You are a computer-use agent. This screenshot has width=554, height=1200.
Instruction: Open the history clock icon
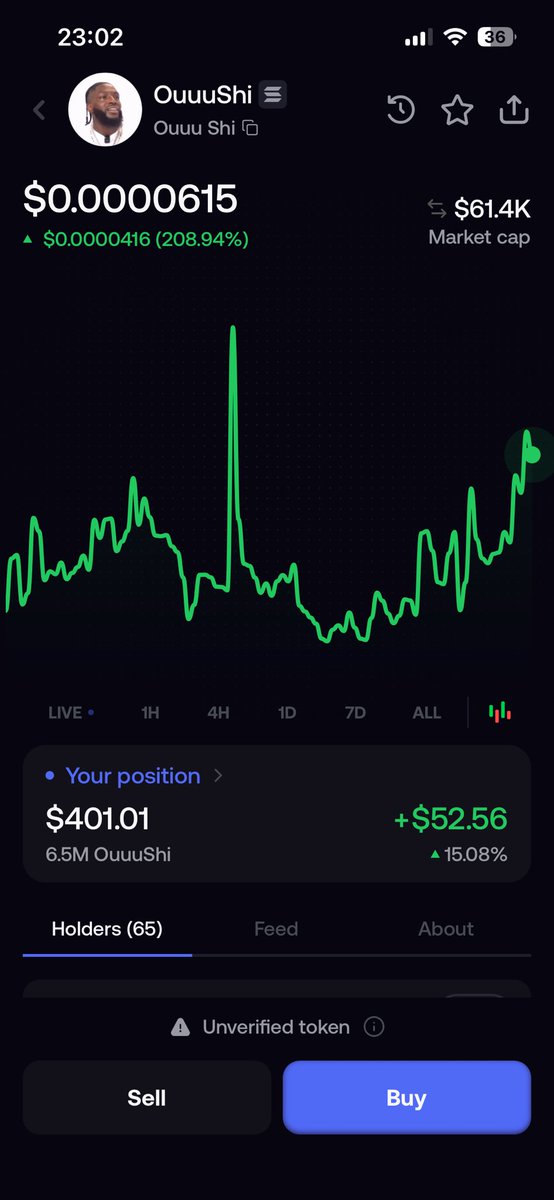[401, 110]
